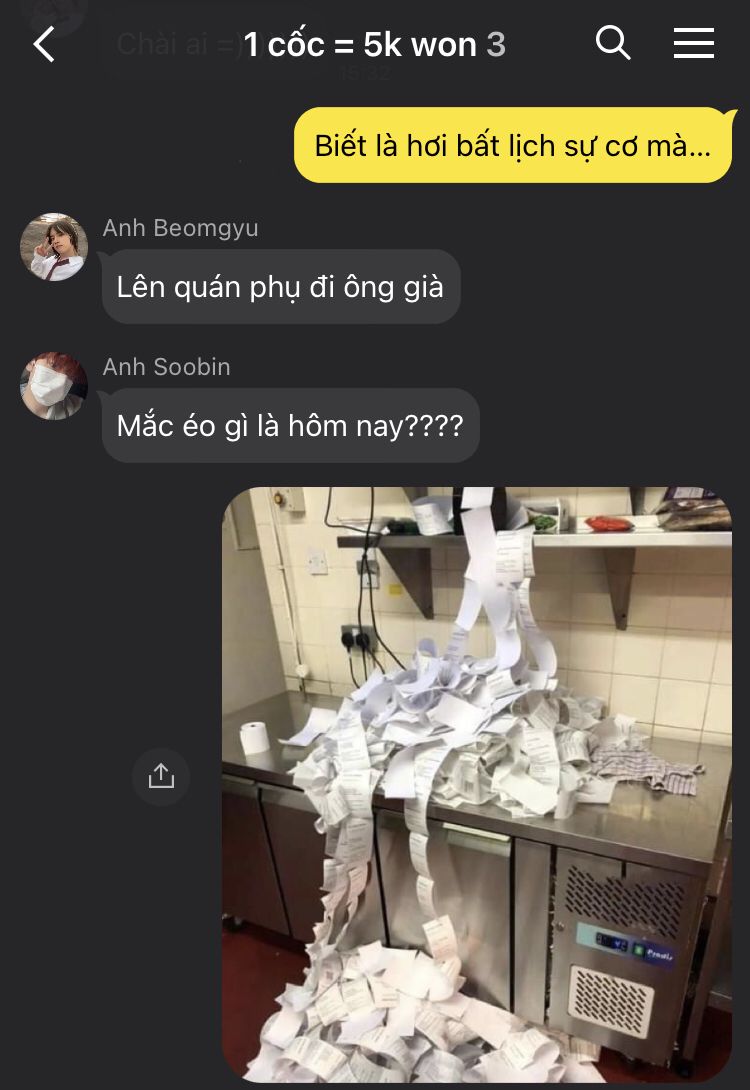View Anh Beomgyu's profile picture
Image resolution: width=750 pixels, height=1090 pixels.
coord(54,246)
